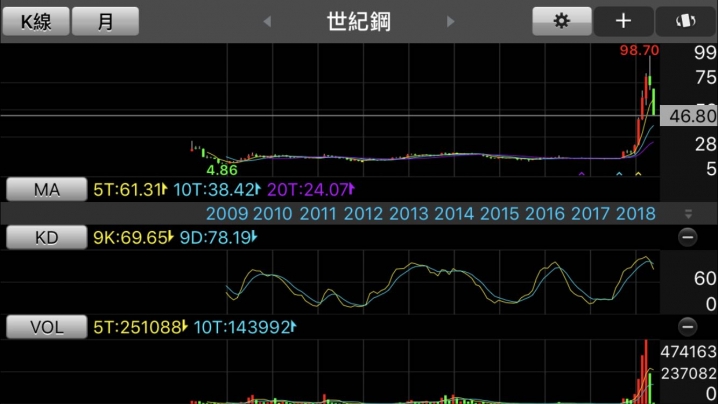Collapse the KD indicator panel
Image resolution: width=720 pixels, height=404 pixels.
[687, 237]
